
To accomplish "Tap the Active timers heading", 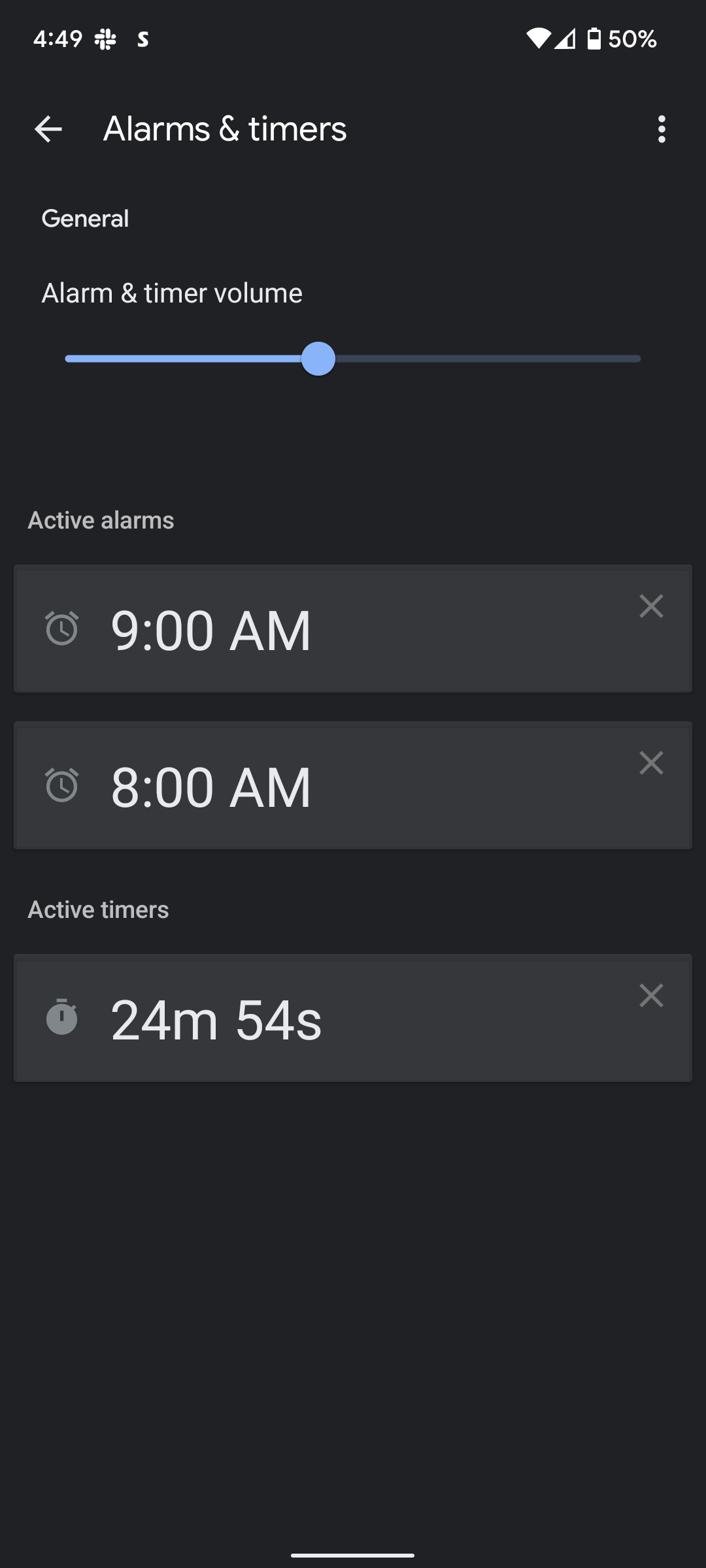I will 97,909.
